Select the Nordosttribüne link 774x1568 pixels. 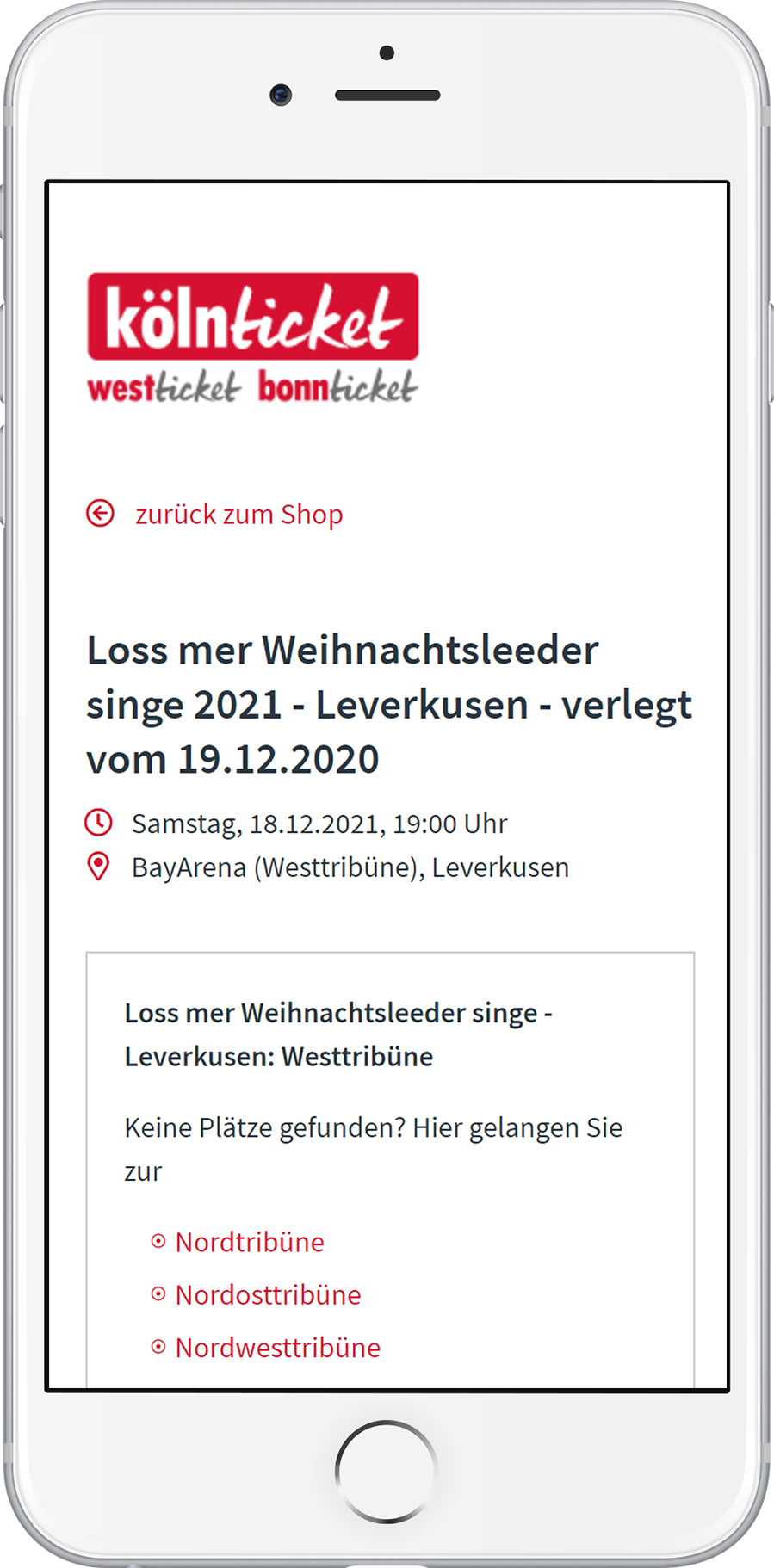[268, 1295]
